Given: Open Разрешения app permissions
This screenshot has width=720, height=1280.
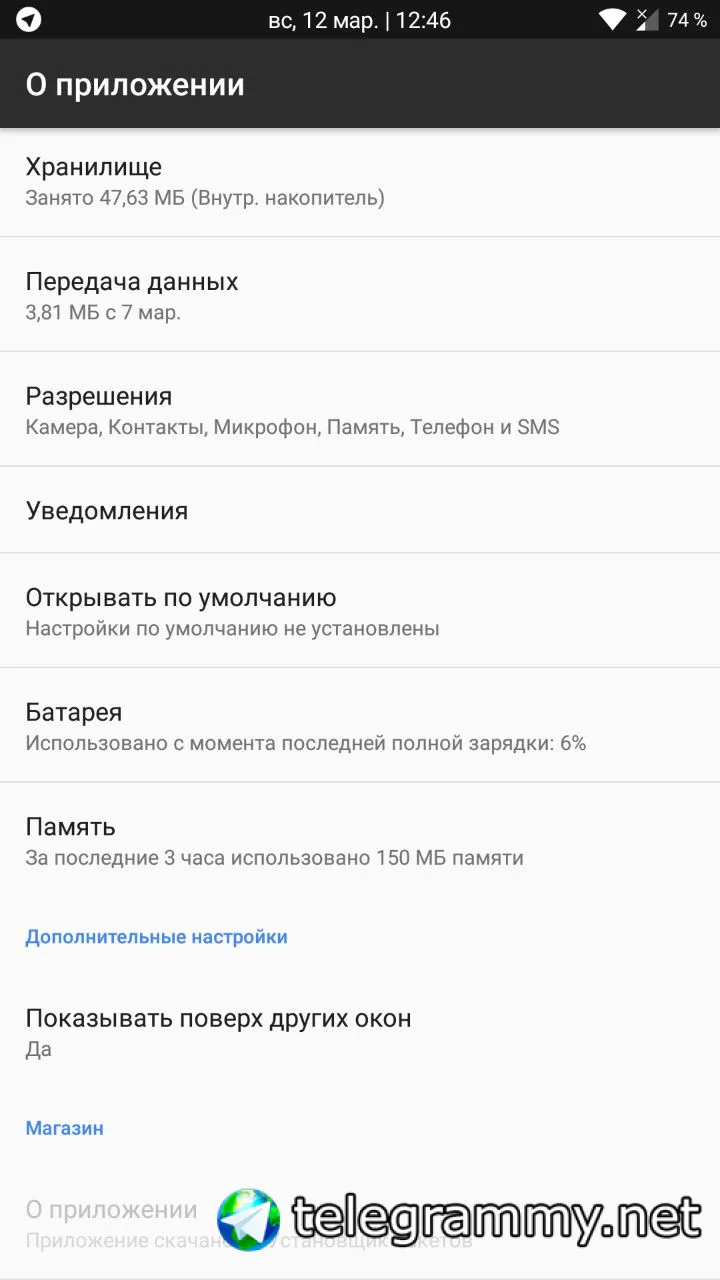Looking at the screenshot, I should [x=360, y=410].
